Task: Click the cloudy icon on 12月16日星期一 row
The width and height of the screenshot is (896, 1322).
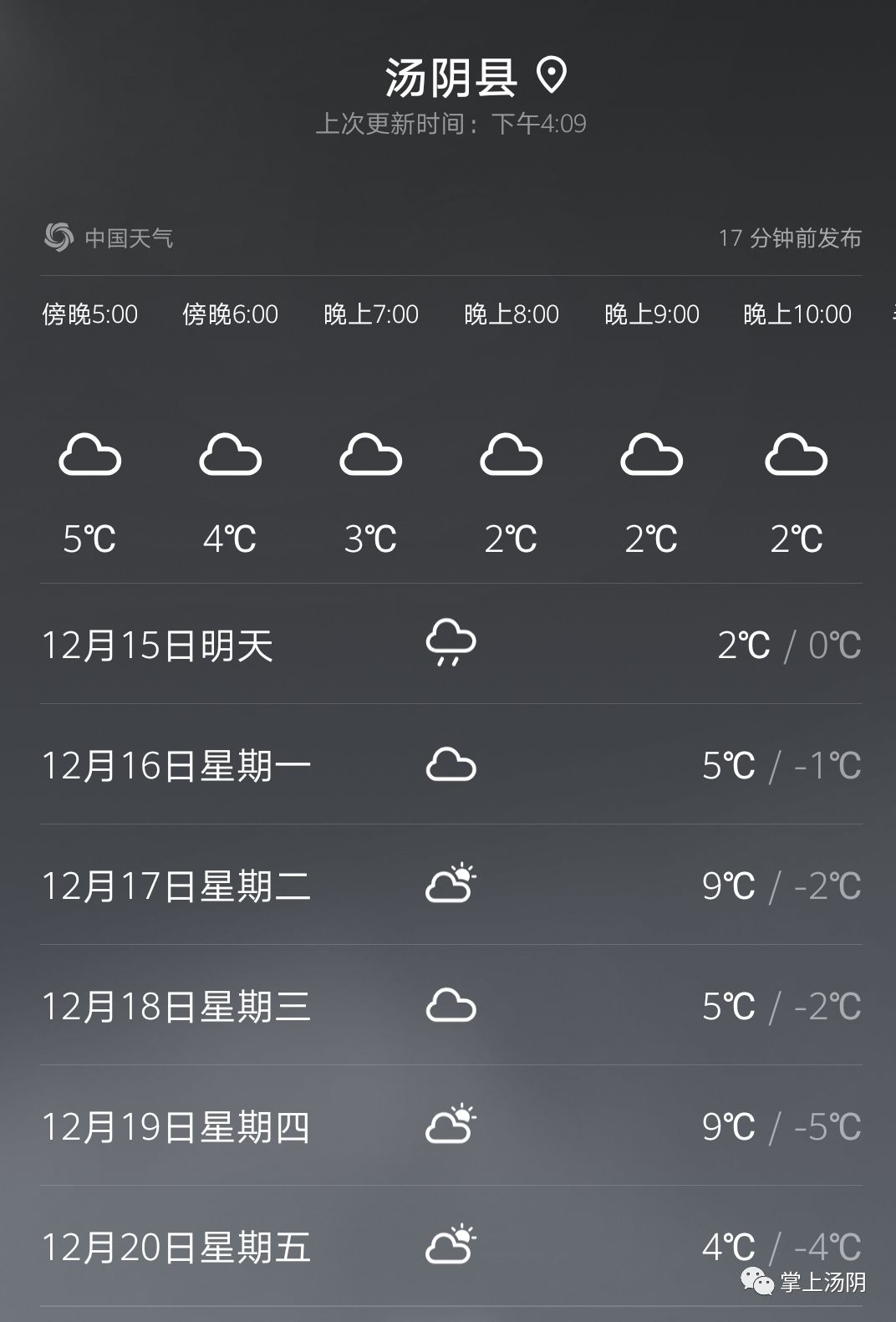Action: coord(450,763)
